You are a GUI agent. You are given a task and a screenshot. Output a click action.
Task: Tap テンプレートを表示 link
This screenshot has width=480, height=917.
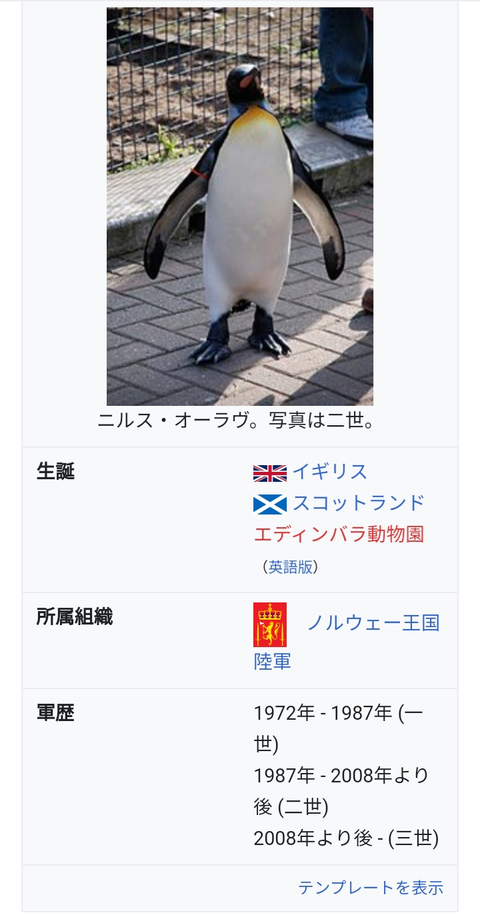pyautogui.click(x=371, y=888)
